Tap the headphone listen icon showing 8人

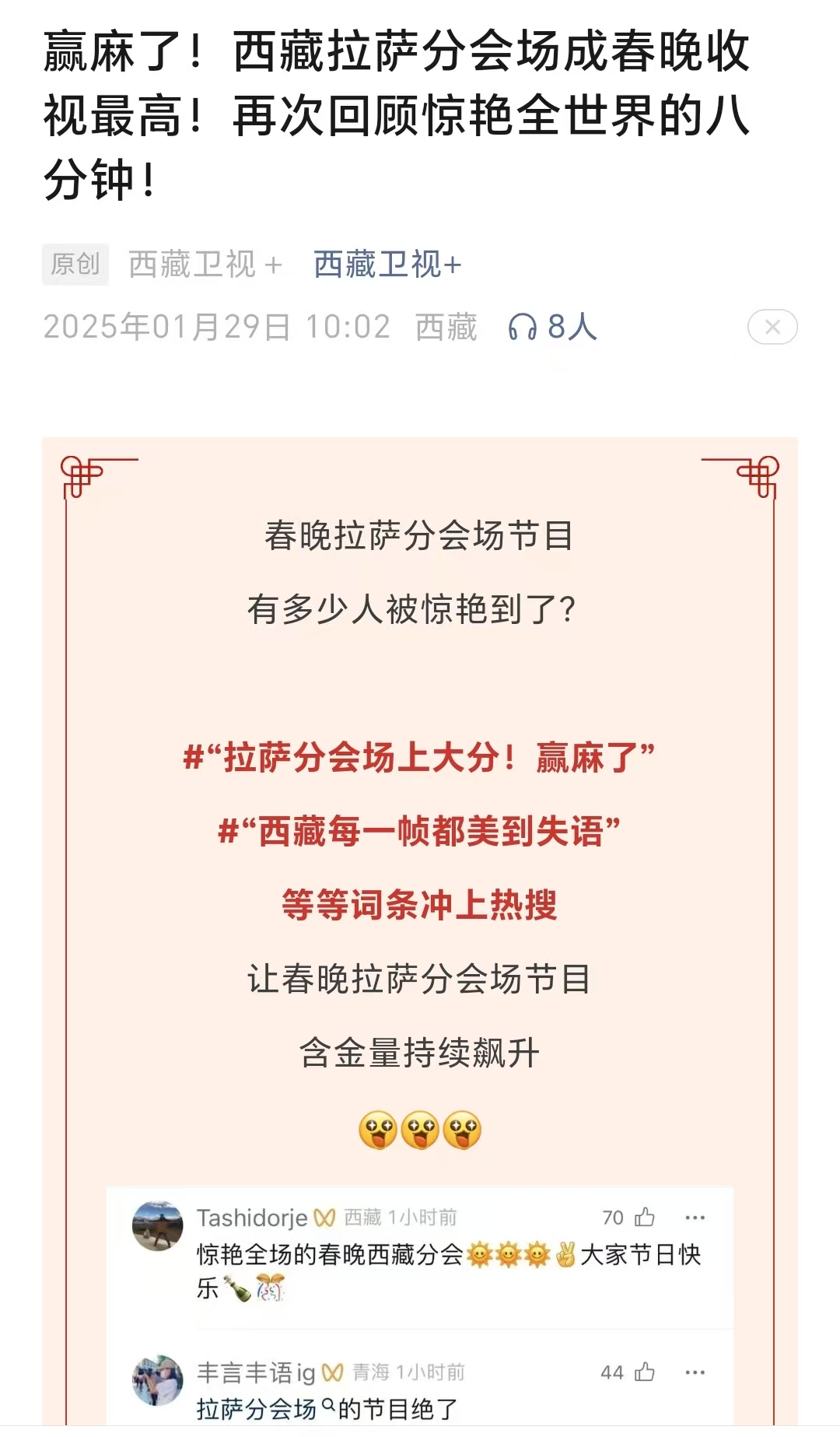(x=523, y=328)
